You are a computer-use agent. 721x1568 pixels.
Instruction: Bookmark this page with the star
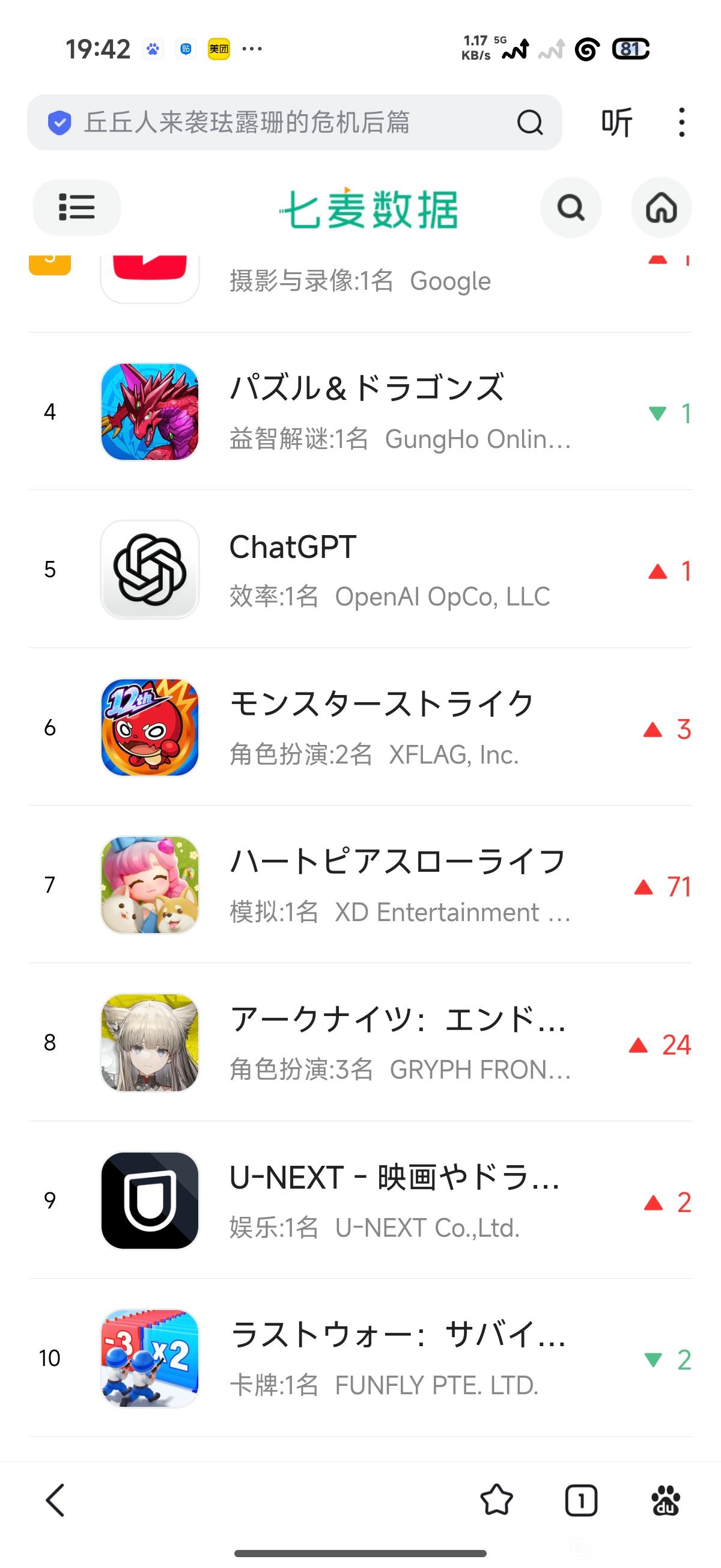pyautogui.click(x=496, y=1500)
